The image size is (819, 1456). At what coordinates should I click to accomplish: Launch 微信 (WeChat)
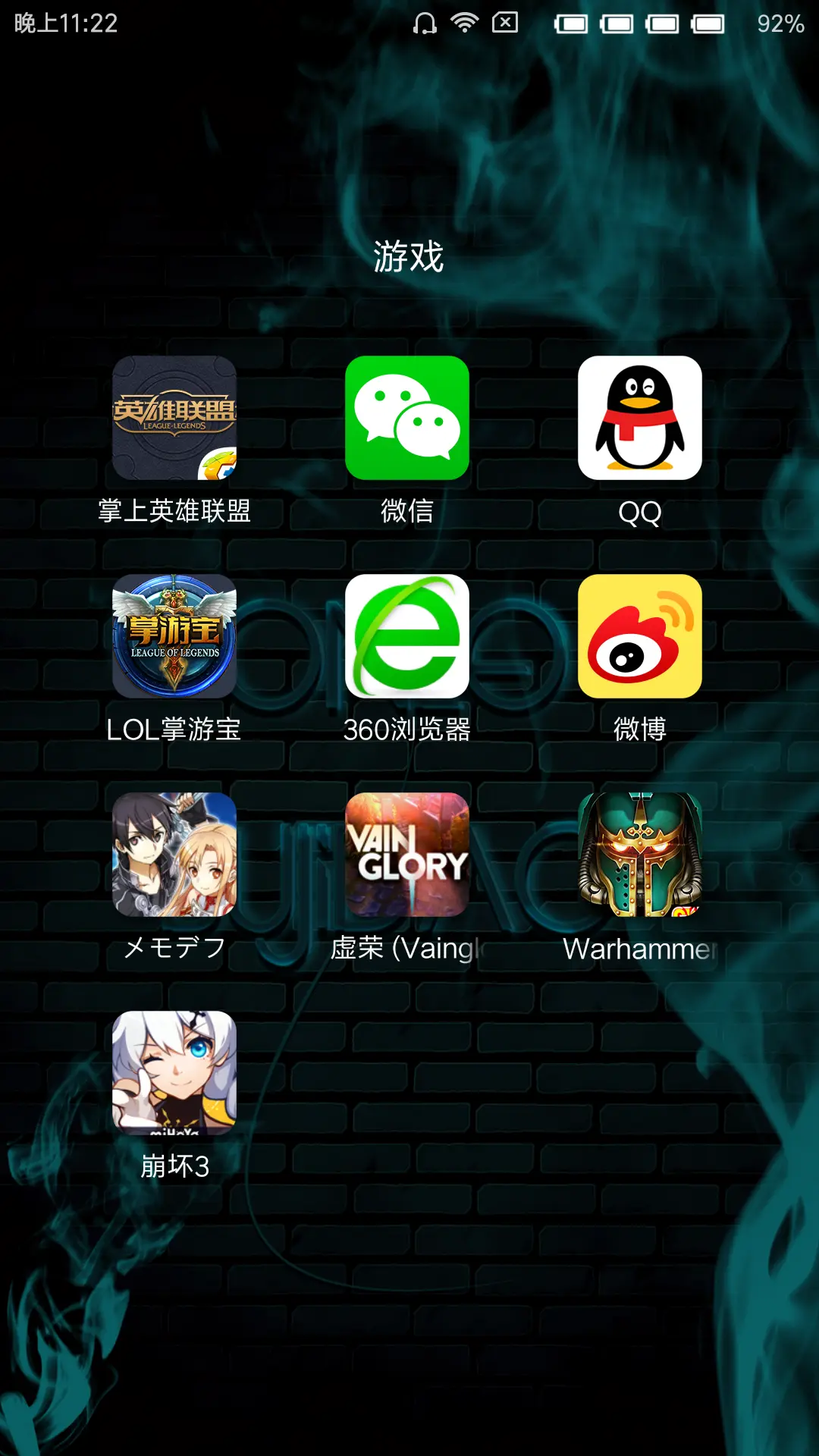407,418
